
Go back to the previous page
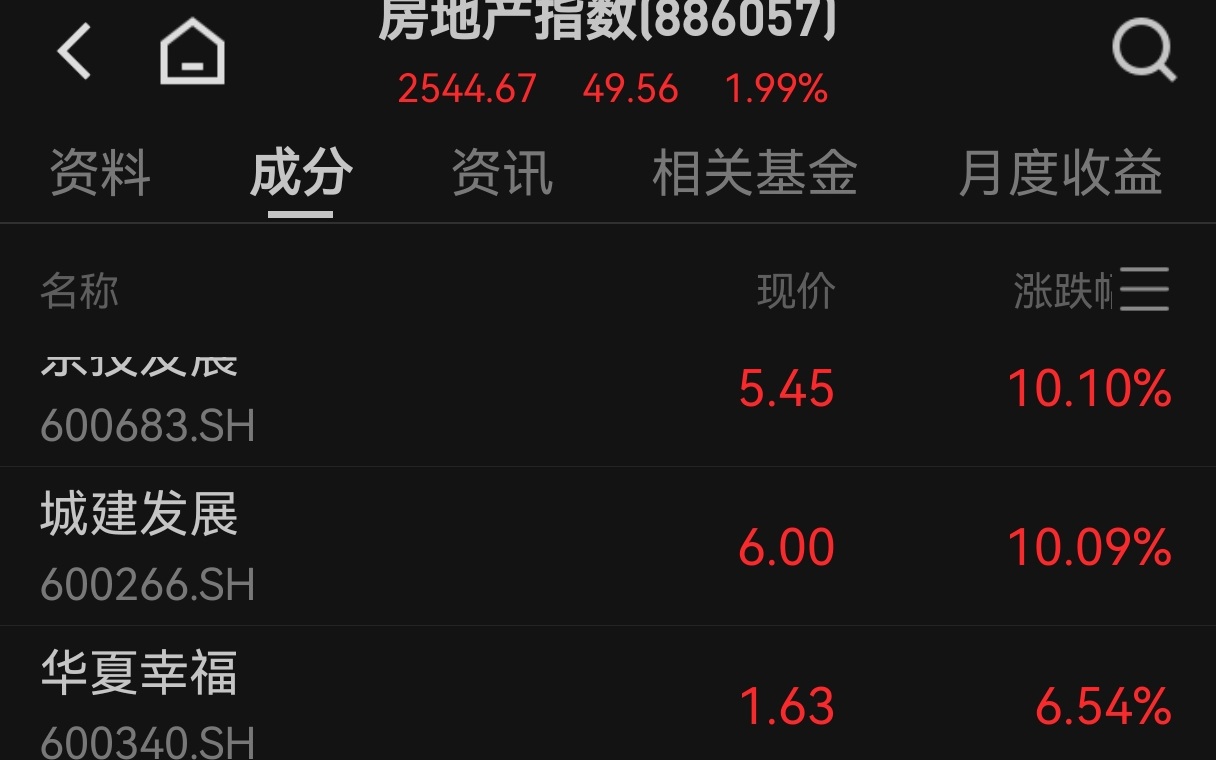tap(75, 52)
